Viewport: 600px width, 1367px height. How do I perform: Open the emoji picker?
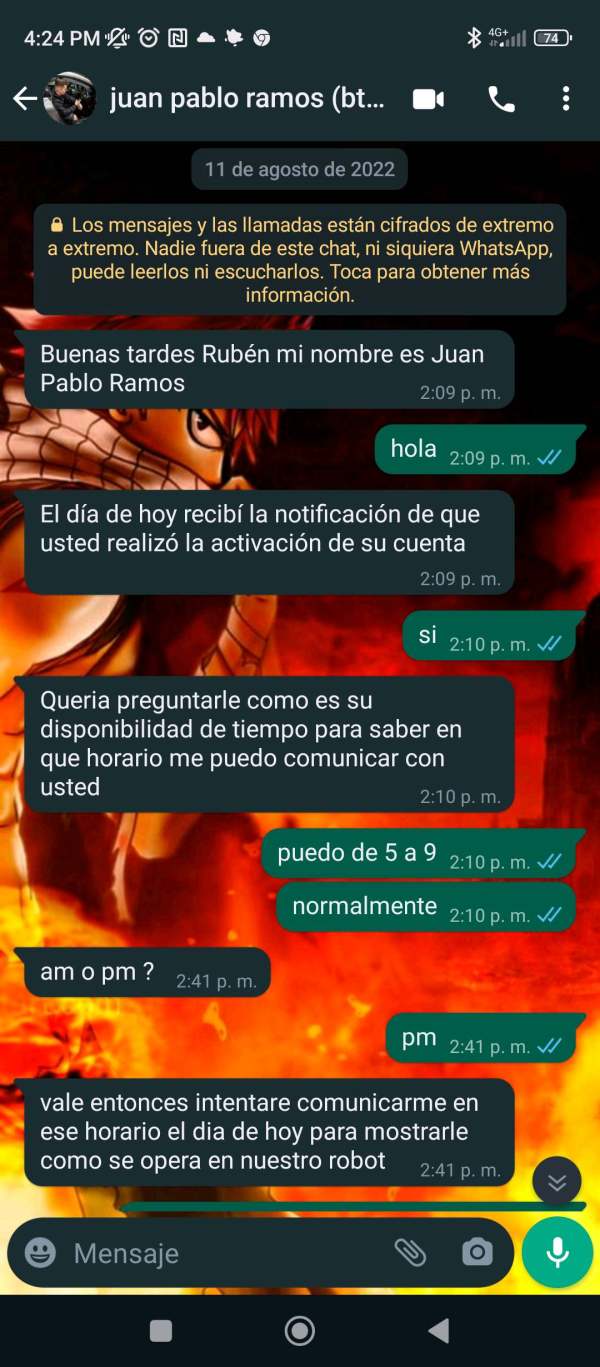point(40,1252)
